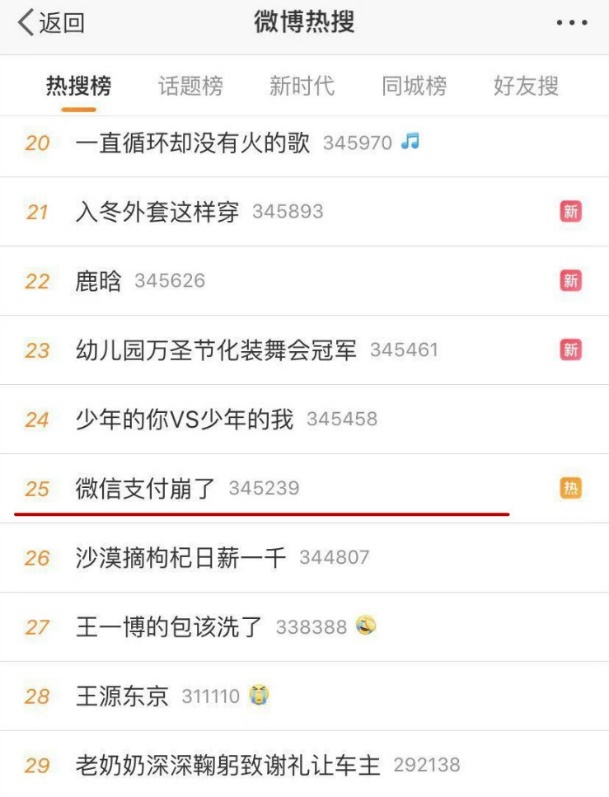Open trending topic 一直循环却没有火的歌
Screen dimensions: 609x797
tap(193, 143)
